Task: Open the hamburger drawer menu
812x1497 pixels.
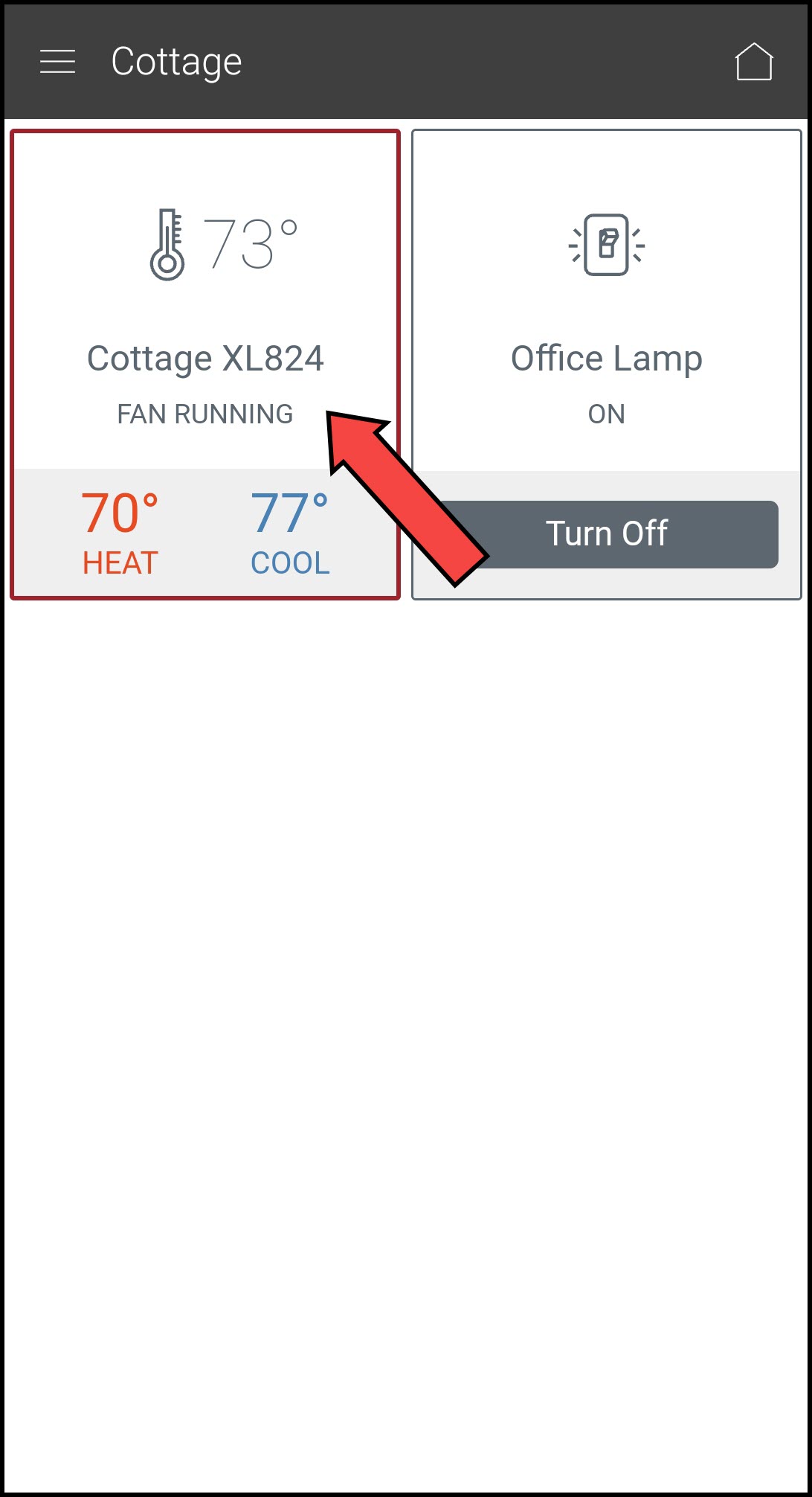Action: pos(57,62)
